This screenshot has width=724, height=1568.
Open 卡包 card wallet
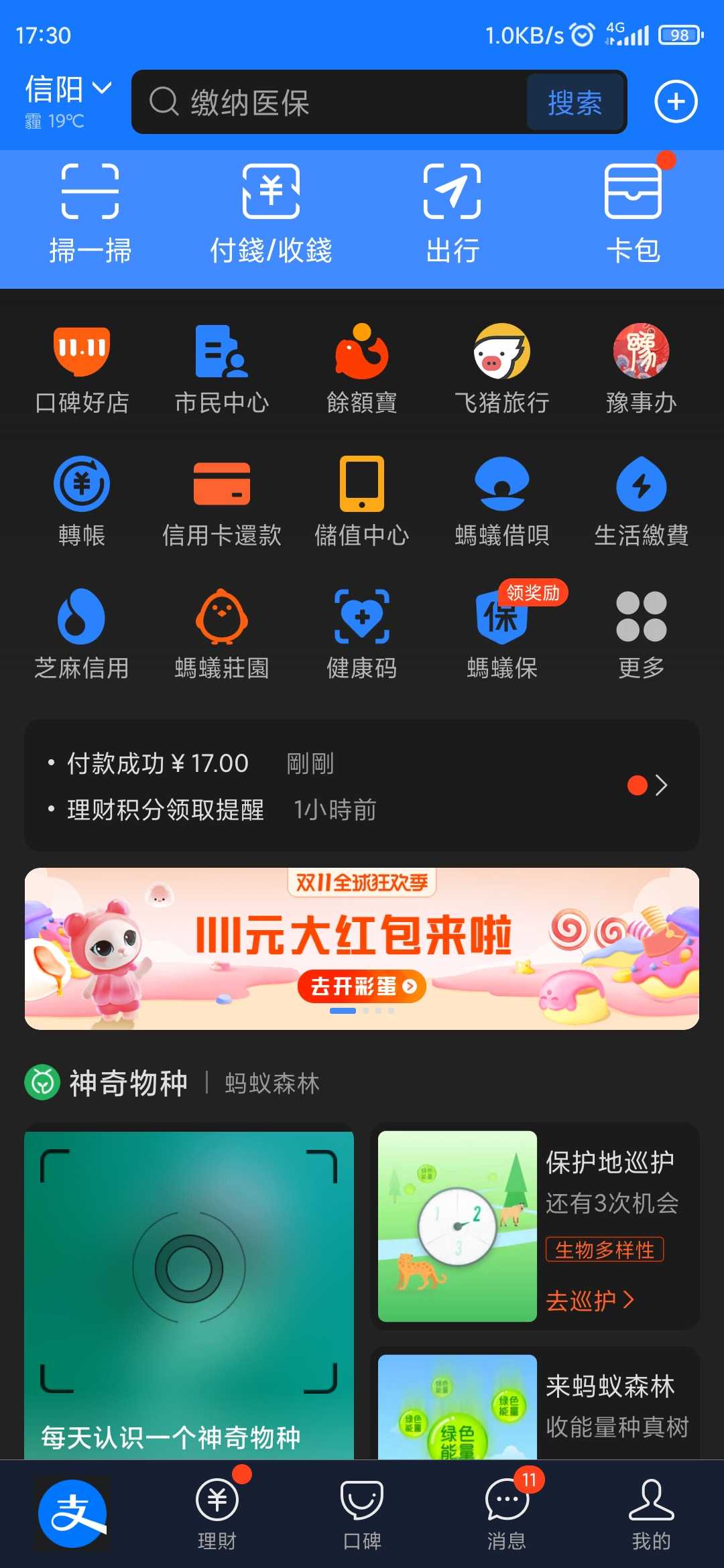[x=633, y=214]
